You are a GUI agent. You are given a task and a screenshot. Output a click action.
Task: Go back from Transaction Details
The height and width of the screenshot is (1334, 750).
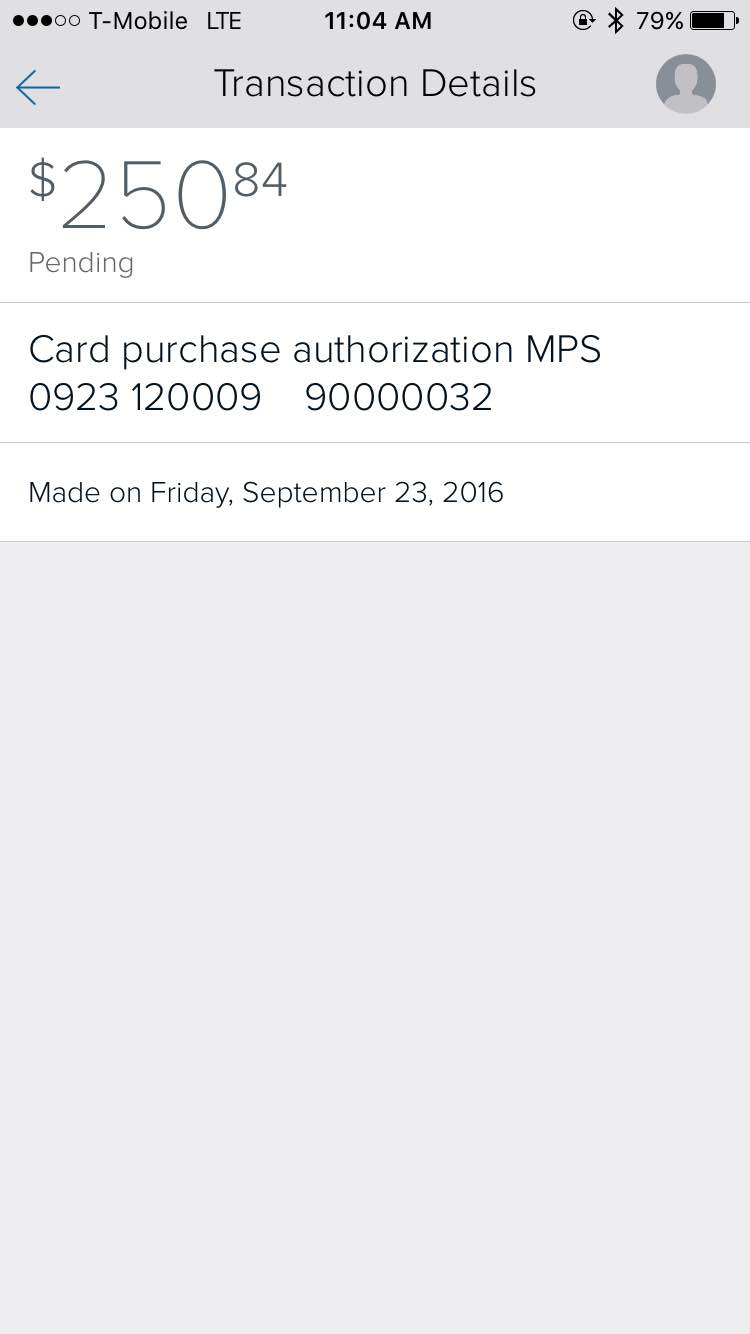click(x=38, y=87)
